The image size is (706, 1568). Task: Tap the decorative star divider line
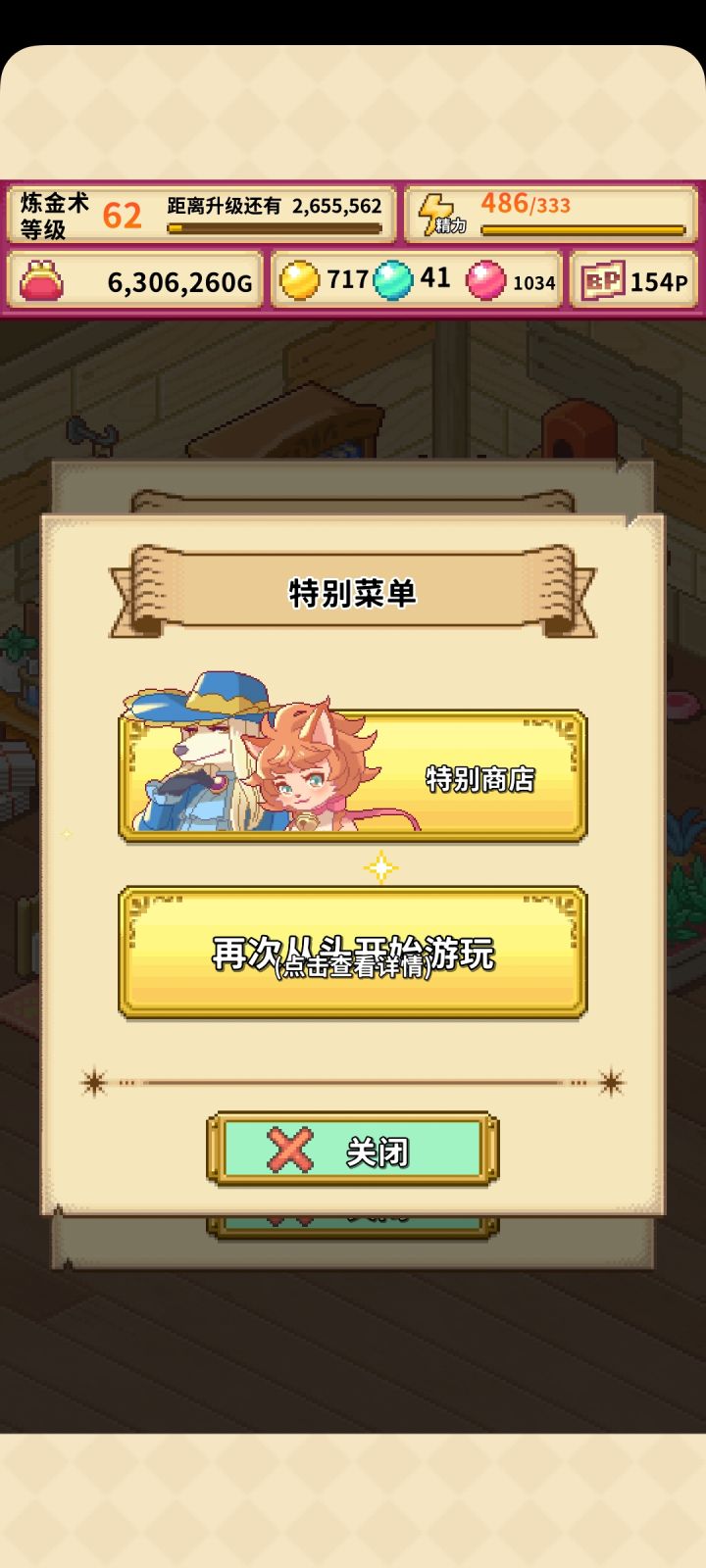pyautogui.click(x=353, y=1082)
